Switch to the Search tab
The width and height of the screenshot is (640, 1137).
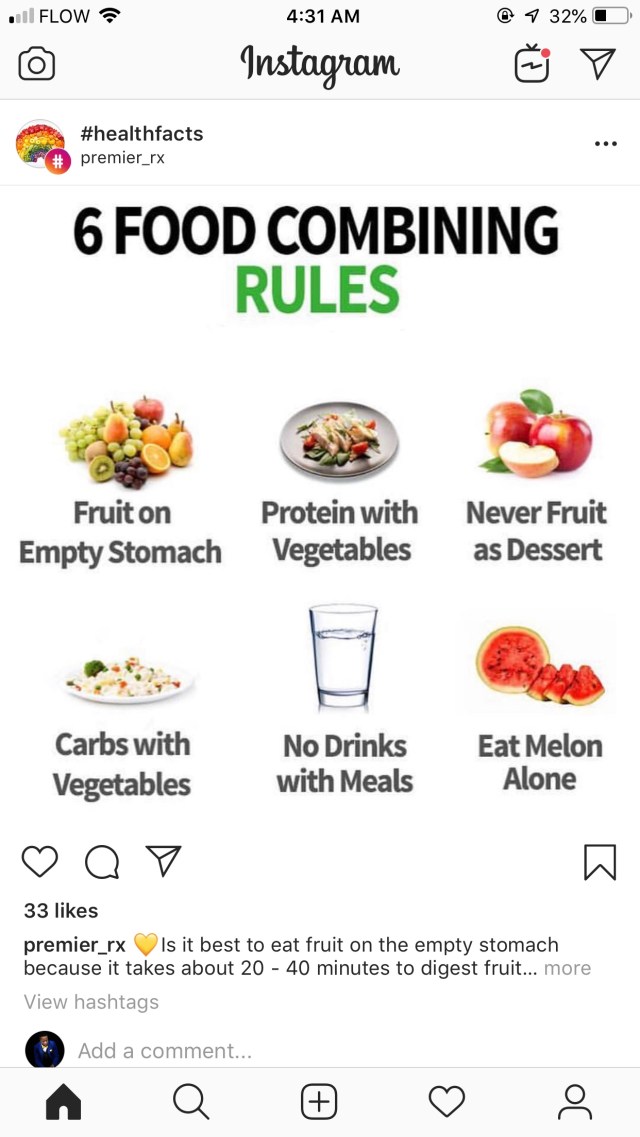point(191,1102)
